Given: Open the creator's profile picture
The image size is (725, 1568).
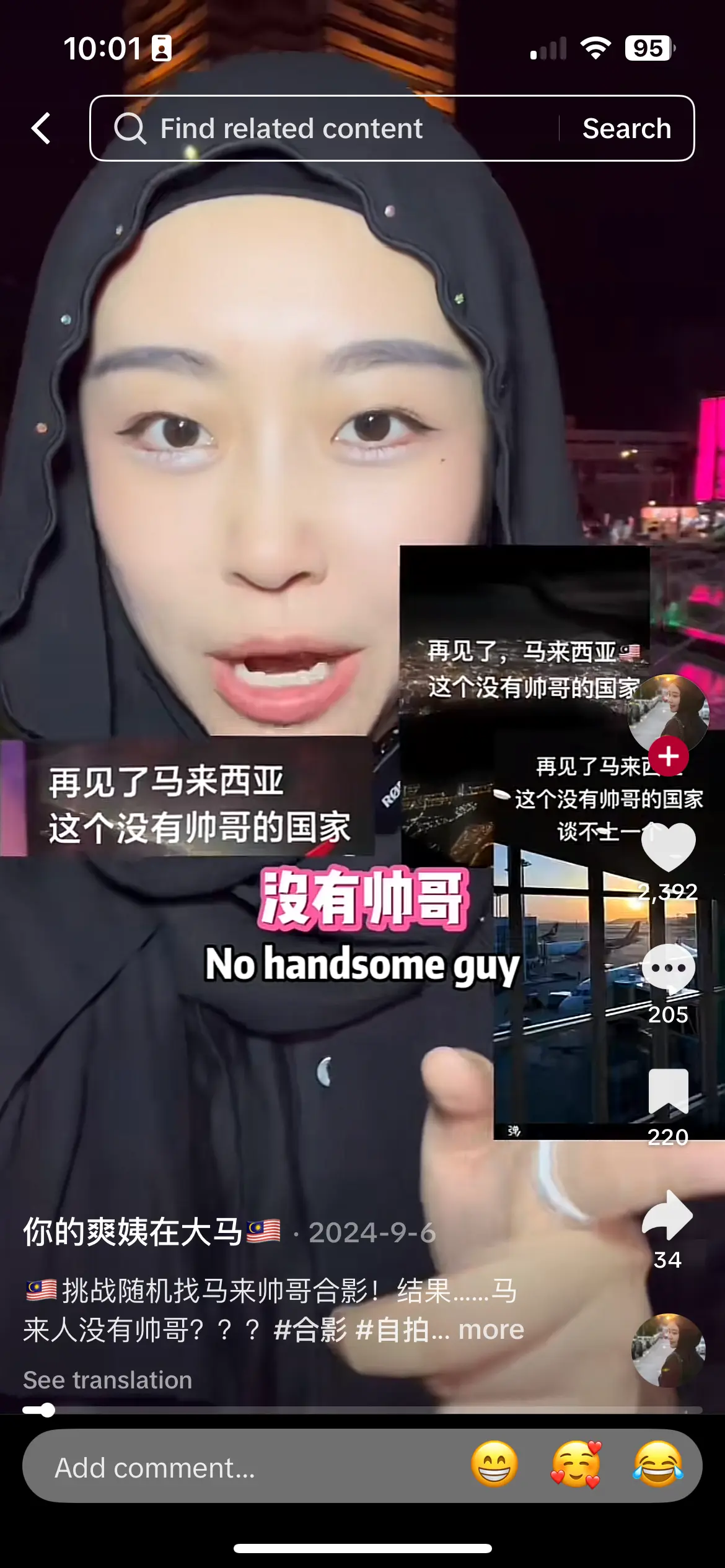Looking at the screenshot, I should pos(667,712).
